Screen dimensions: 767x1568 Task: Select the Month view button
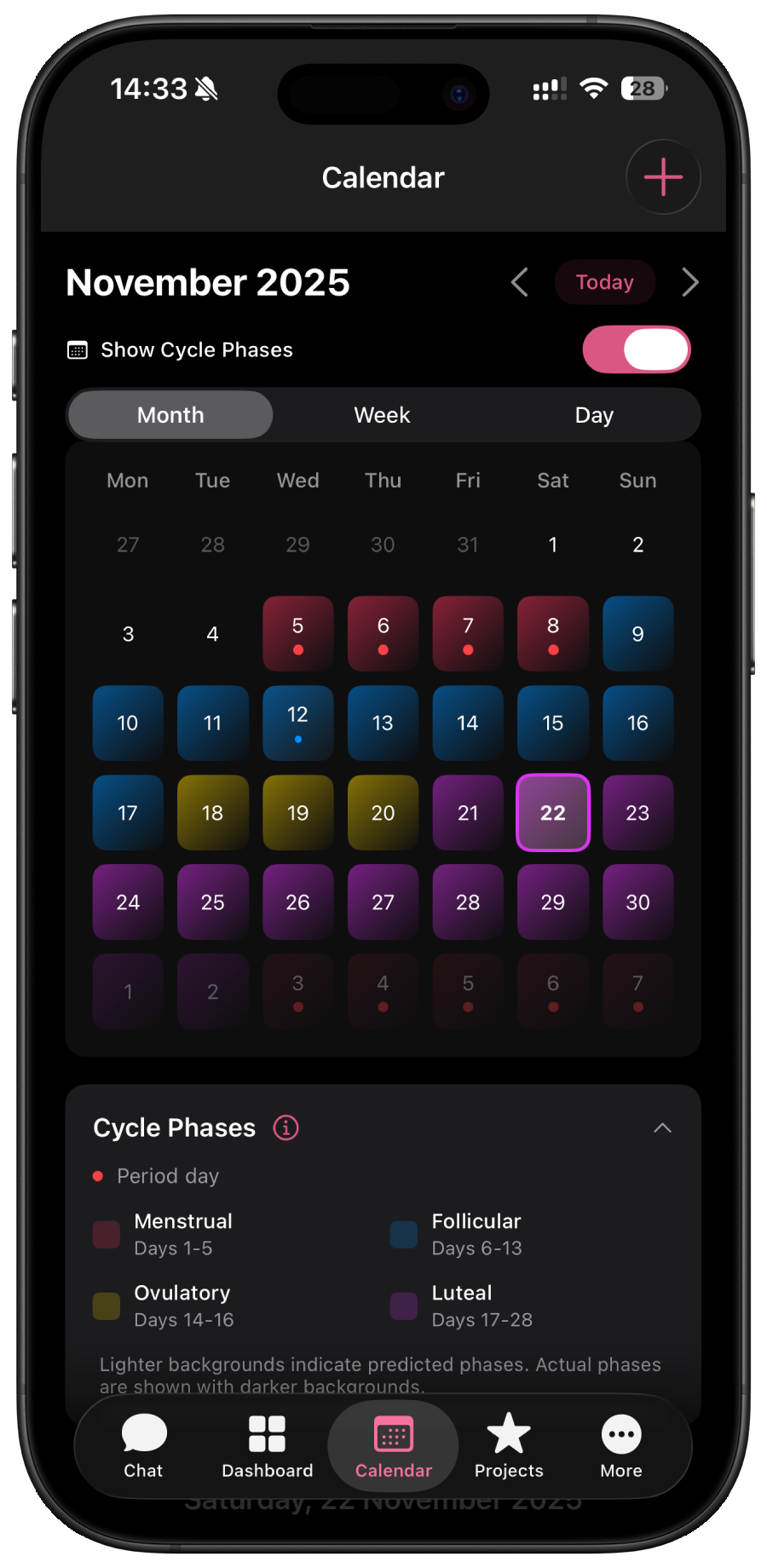coord(170,415)
